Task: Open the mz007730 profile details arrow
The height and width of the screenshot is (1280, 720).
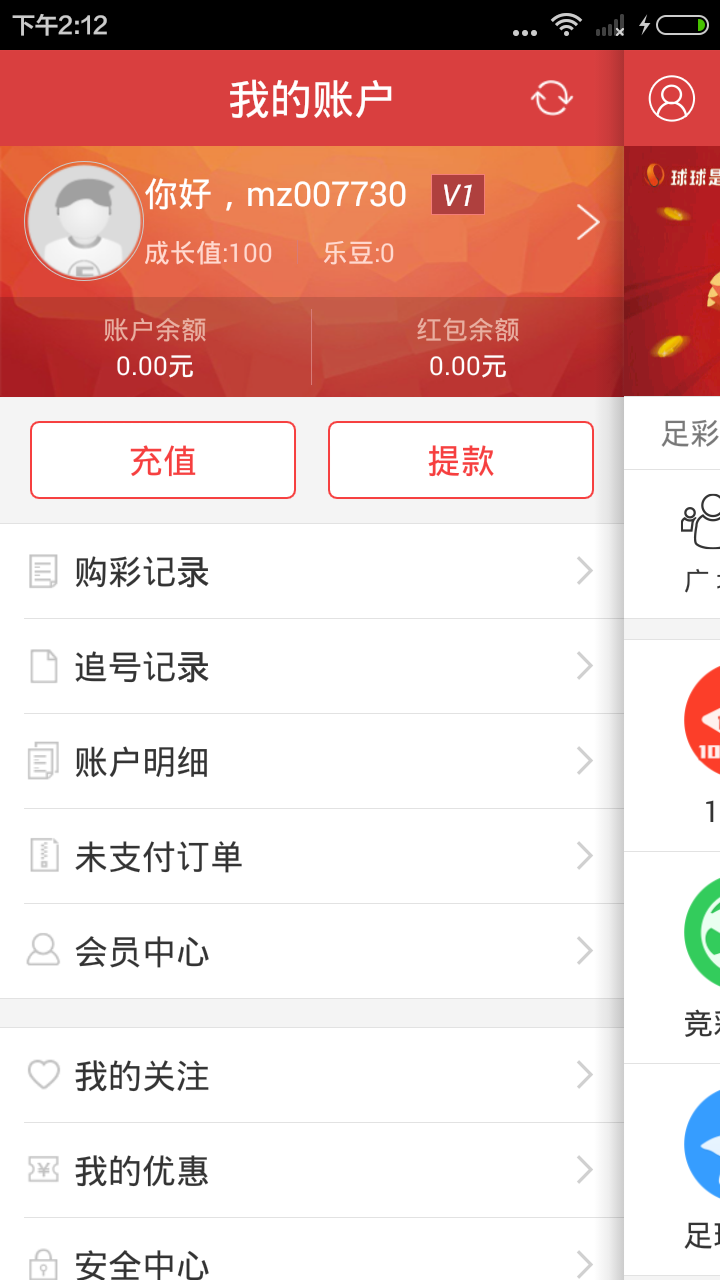Action: coord(588,222)
